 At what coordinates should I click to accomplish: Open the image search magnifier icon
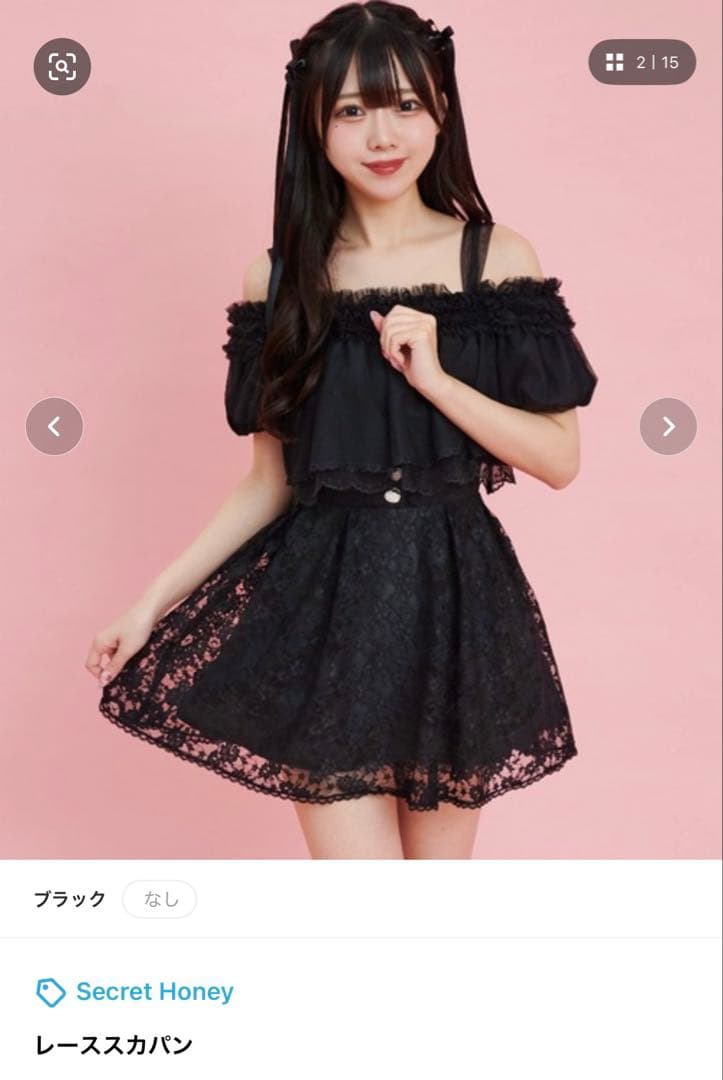pos(62,66)
